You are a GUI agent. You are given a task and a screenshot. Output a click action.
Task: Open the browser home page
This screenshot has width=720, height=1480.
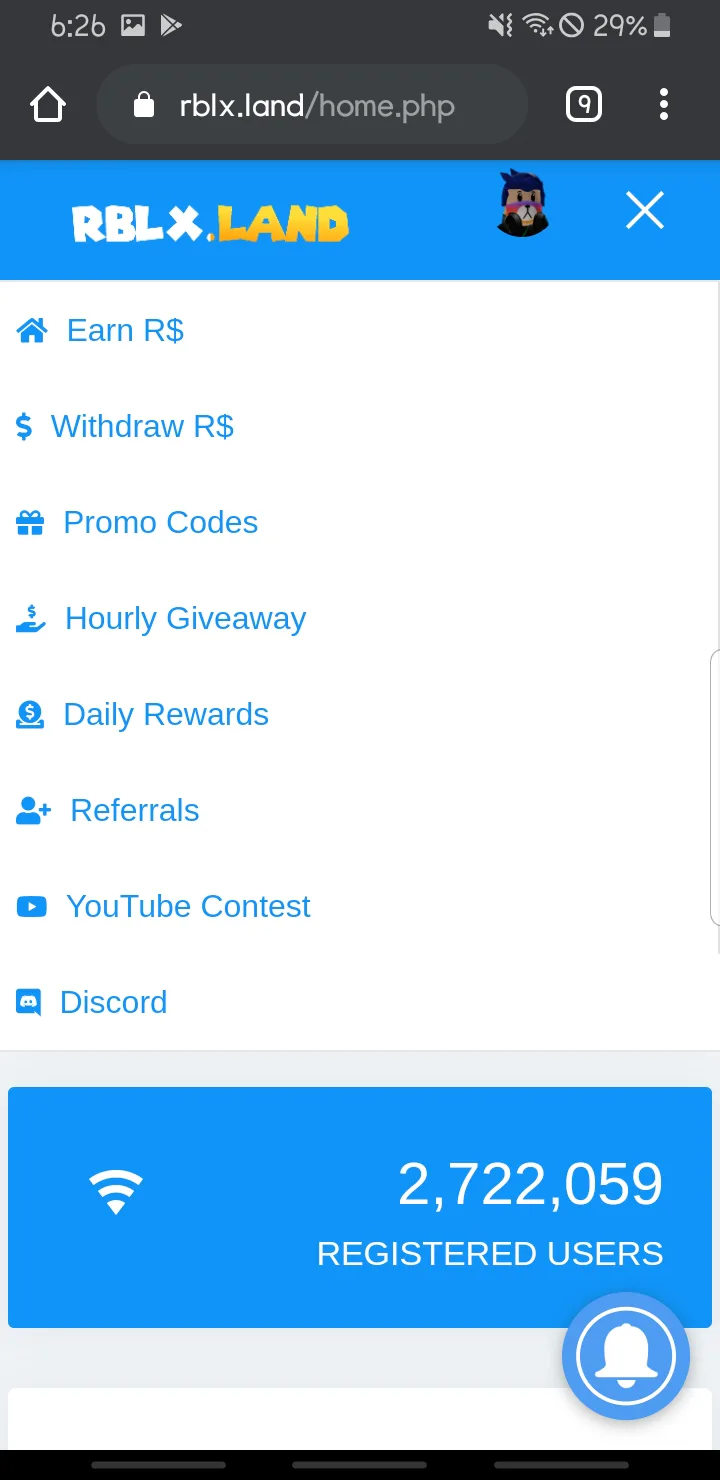coord(48,105)
